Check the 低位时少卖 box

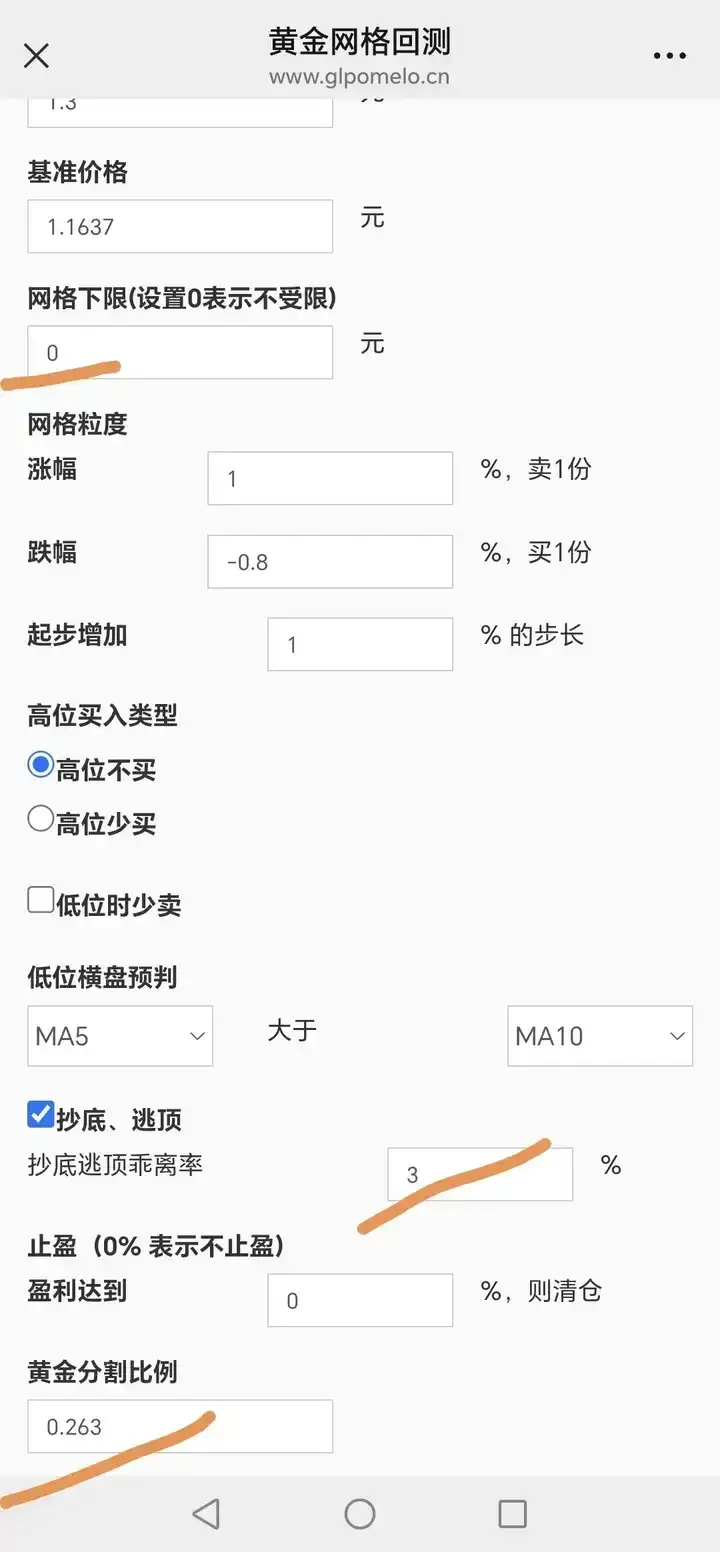pyautogui.click(x=40, y=901)
